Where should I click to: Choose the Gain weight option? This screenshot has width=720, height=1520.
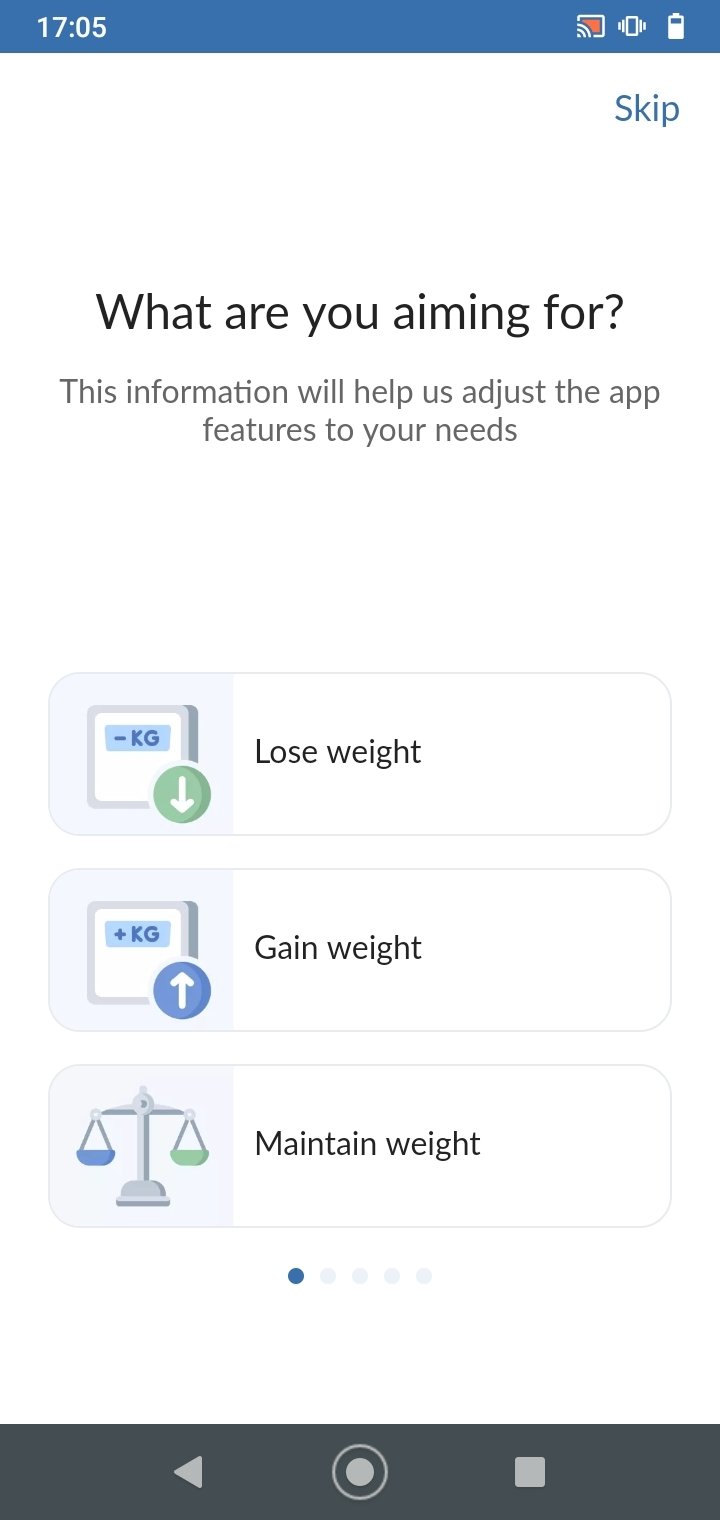coord(360,950)
